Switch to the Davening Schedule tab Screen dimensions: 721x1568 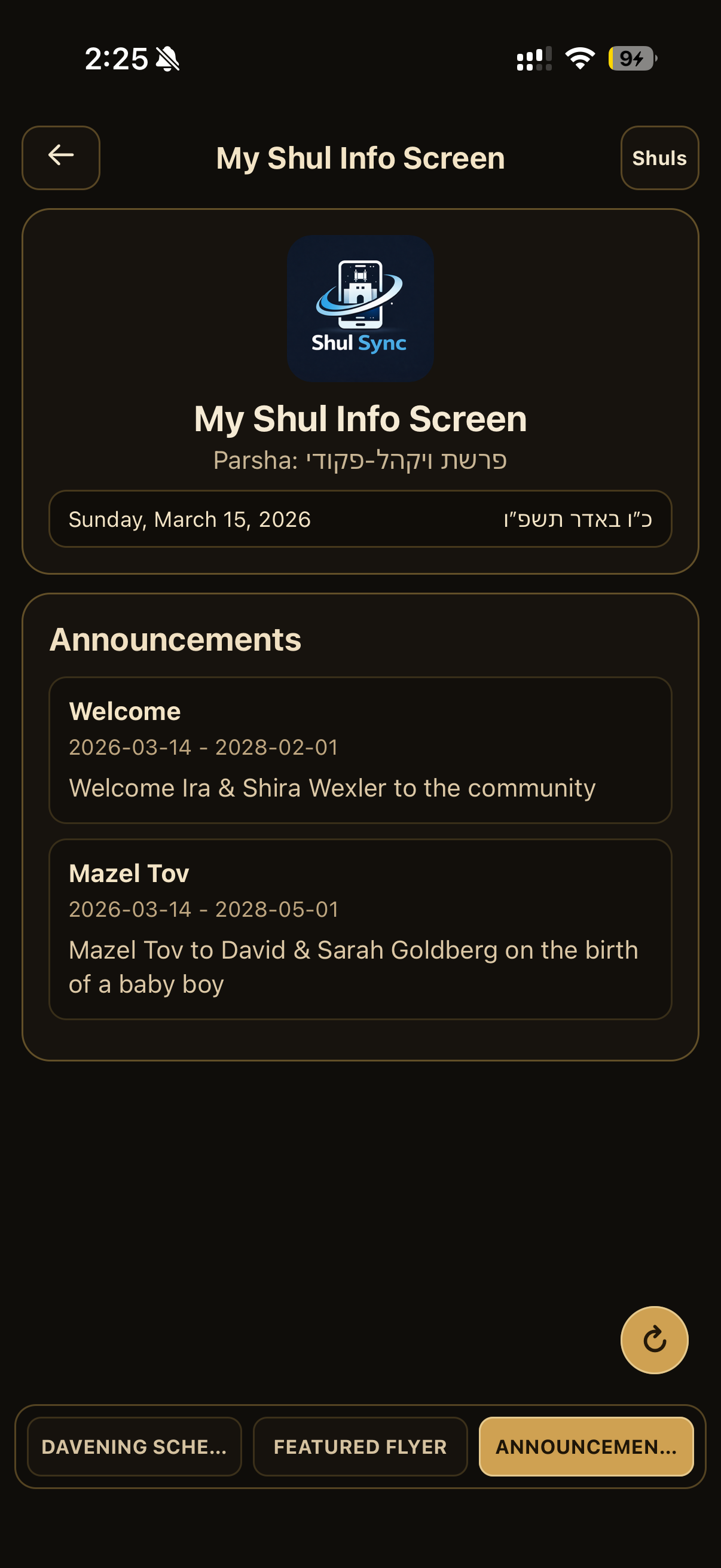[x=134, y=1447]
